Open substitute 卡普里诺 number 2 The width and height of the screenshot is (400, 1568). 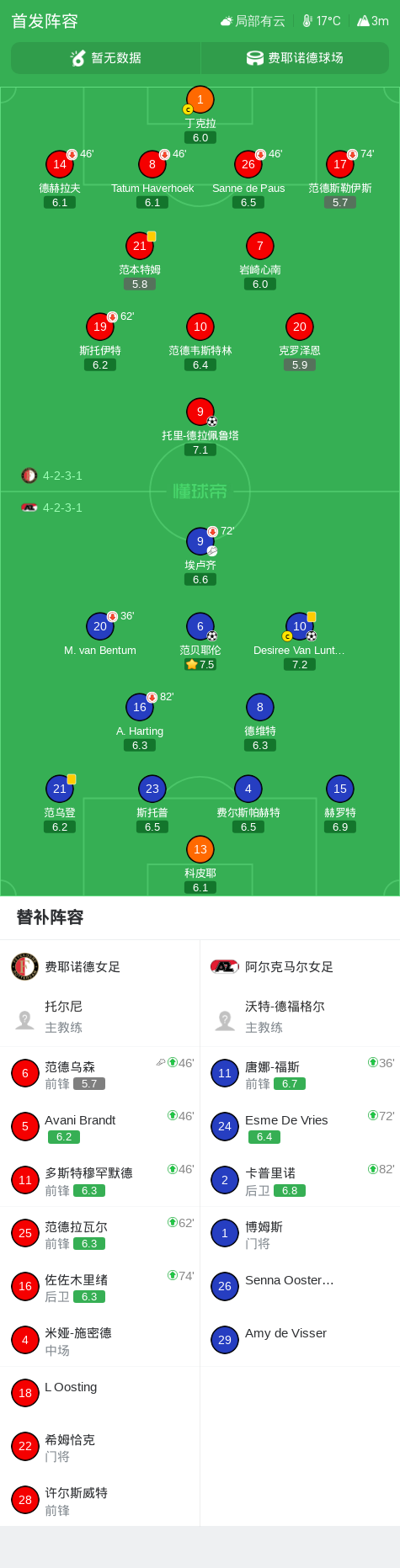click(300, 1180)
